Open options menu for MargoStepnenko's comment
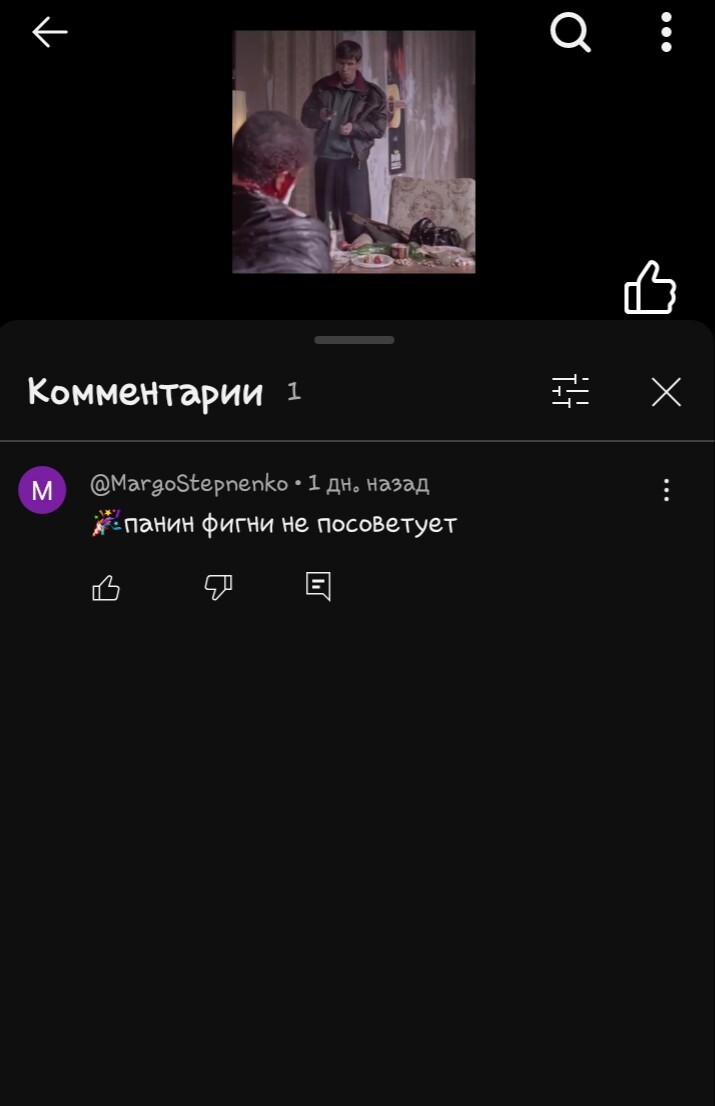This screenshot has width=715, height=1106. coord(666,489)
